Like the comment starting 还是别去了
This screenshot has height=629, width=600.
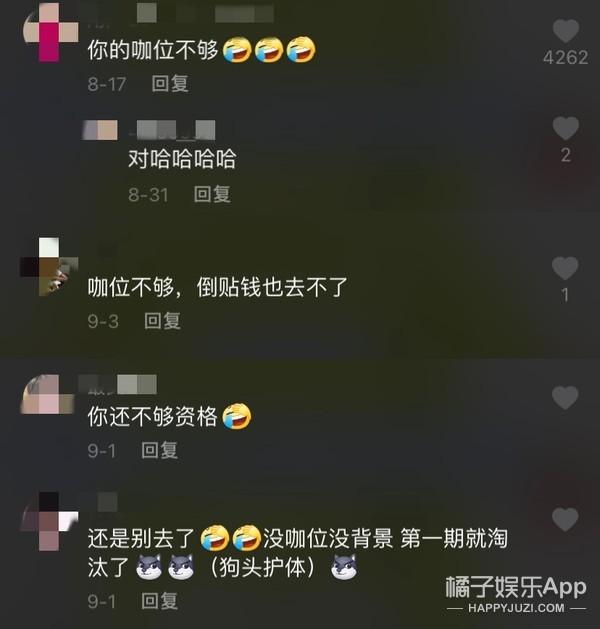point(565,520)
